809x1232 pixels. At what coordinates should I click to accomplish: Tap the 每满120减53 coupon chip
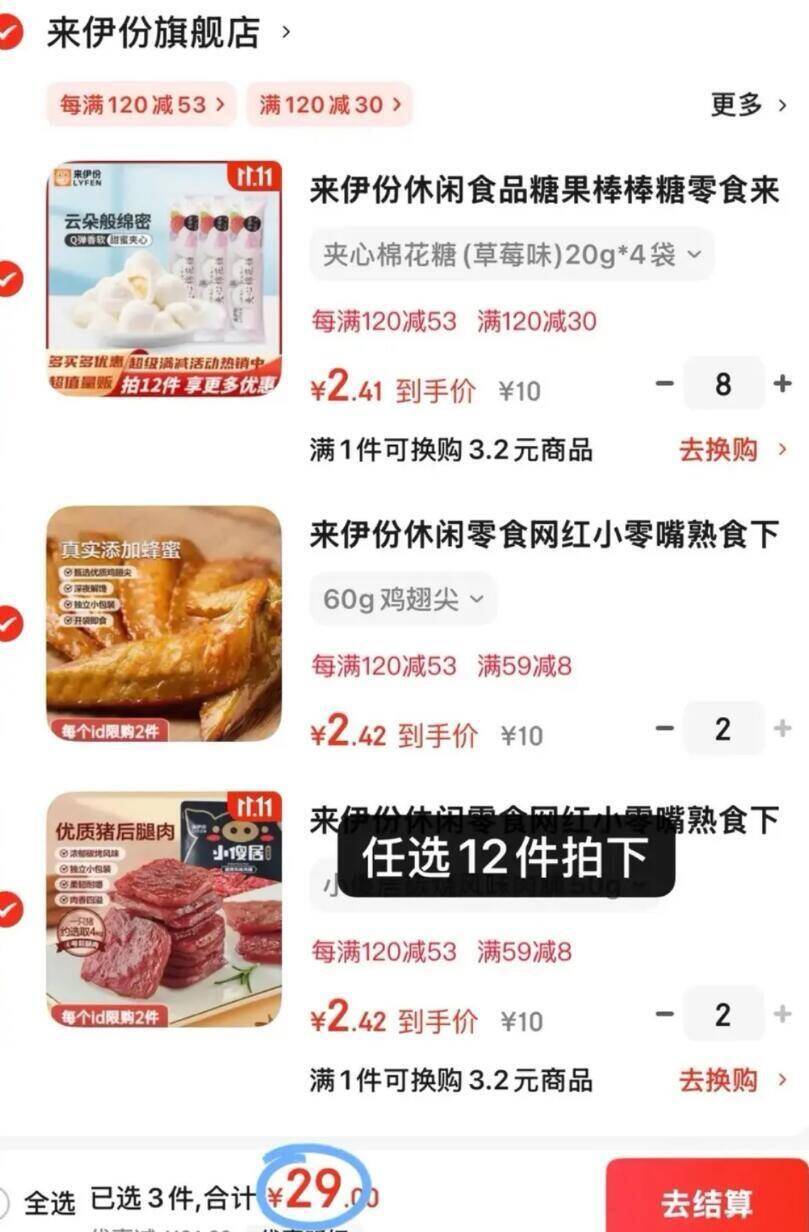(x=141, y=104)
